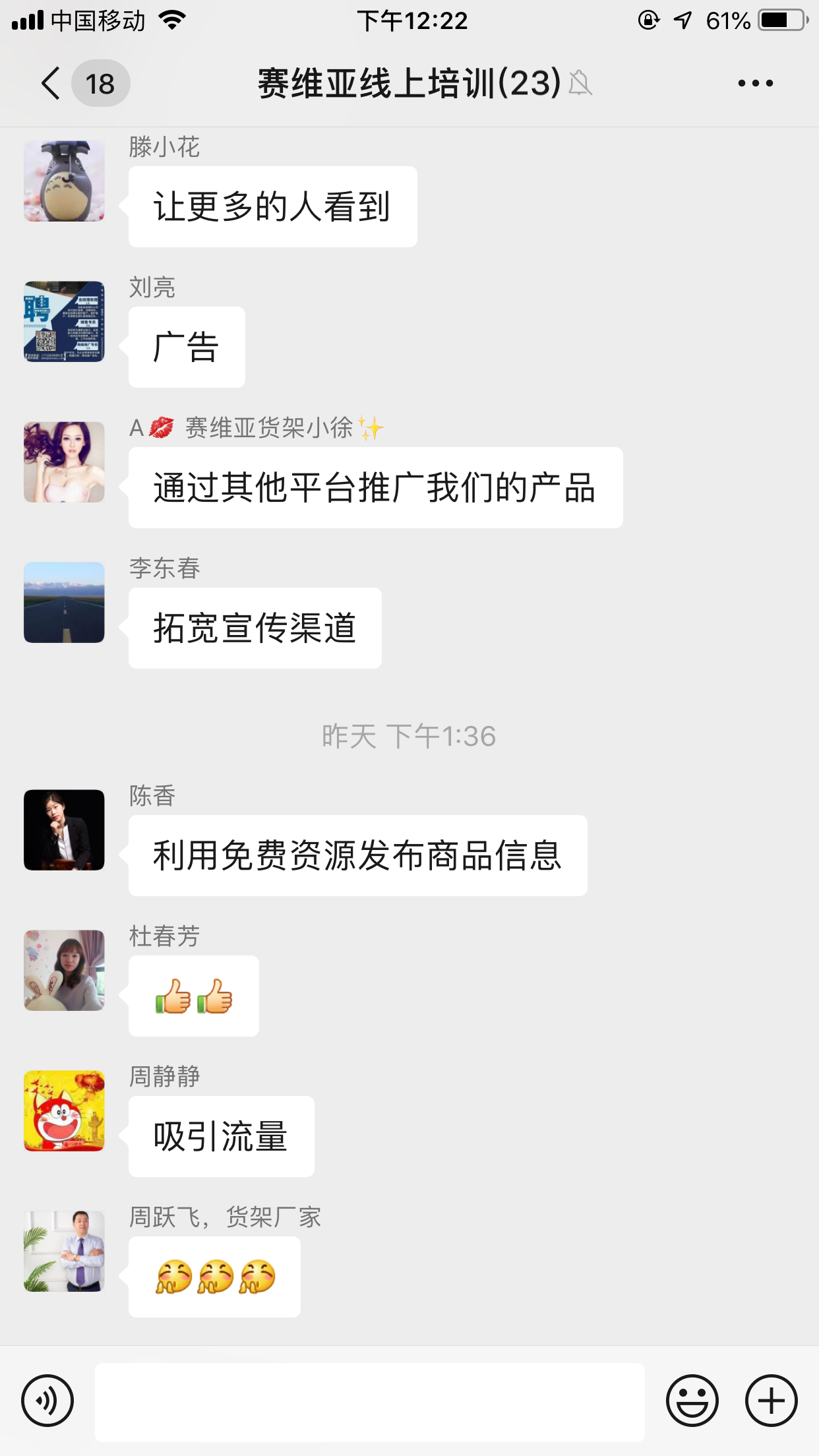This screenshot has width=819, height=1456.
Task: Open 周静静's Doraemon avatar
Action: click(x=63, y=1111)
